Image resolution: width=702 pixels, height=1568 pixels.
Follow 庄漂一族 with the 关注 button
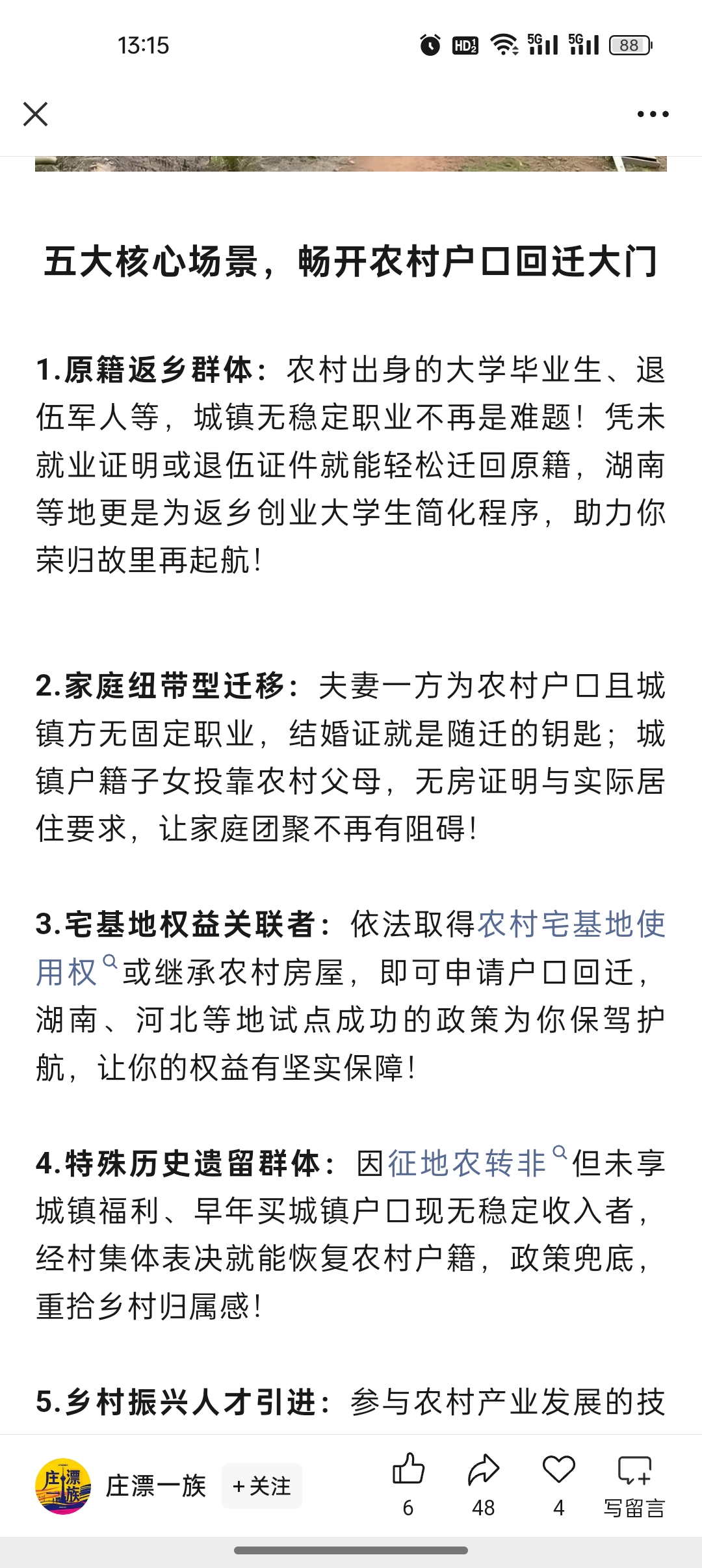point(262,1486)
